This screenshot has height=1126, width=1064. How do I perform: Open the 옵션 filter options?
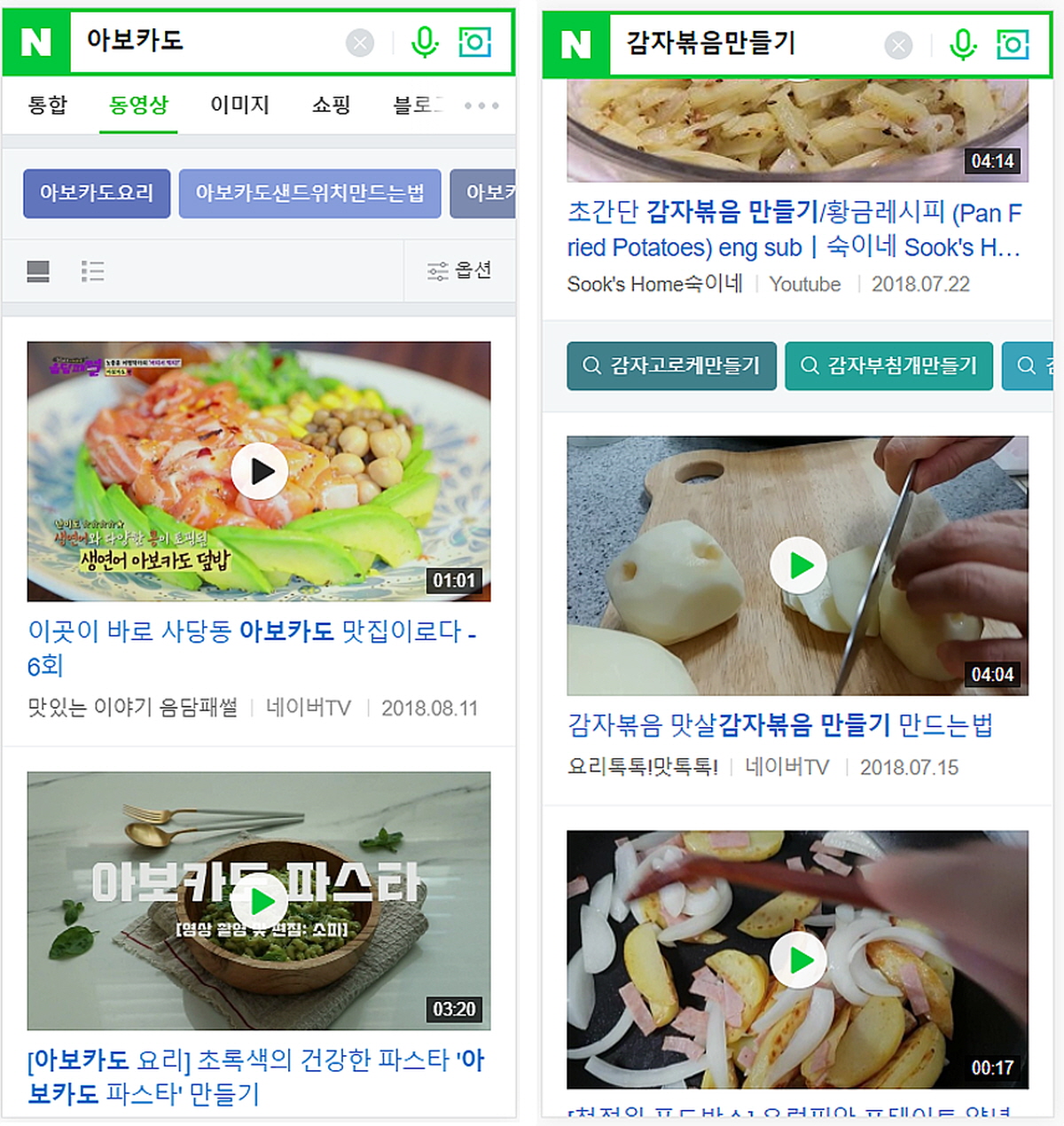point(459,270)
